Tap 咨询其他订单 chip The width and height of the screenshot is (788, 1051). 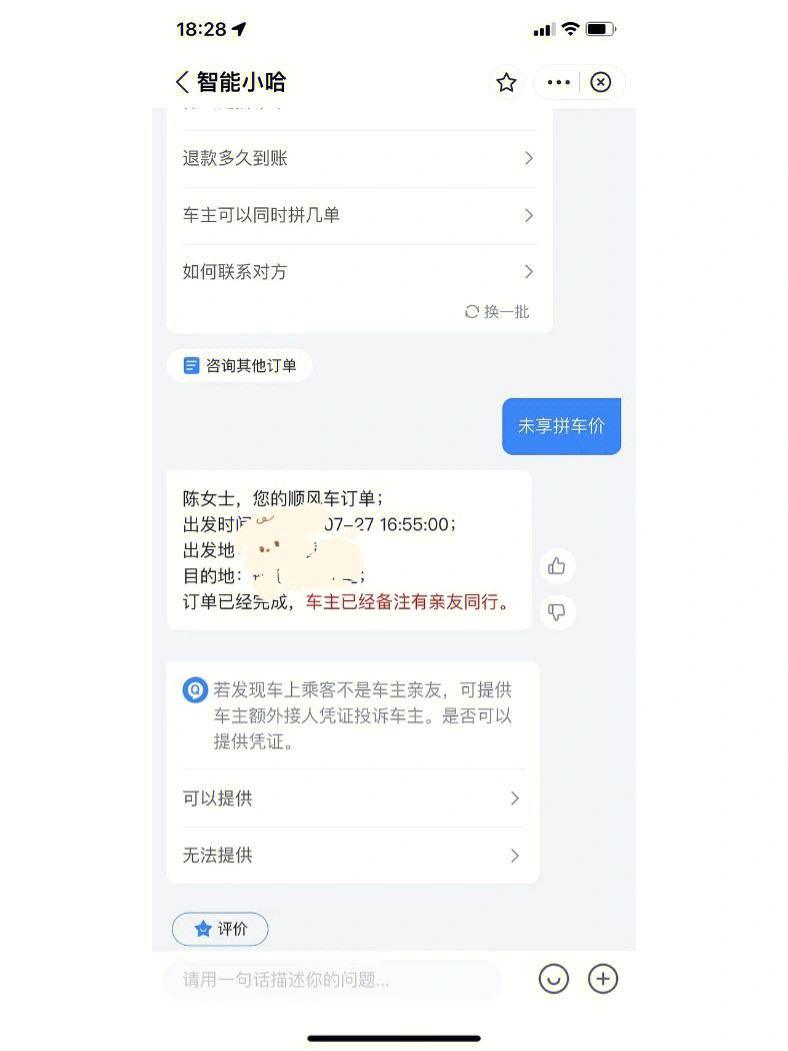240,366
